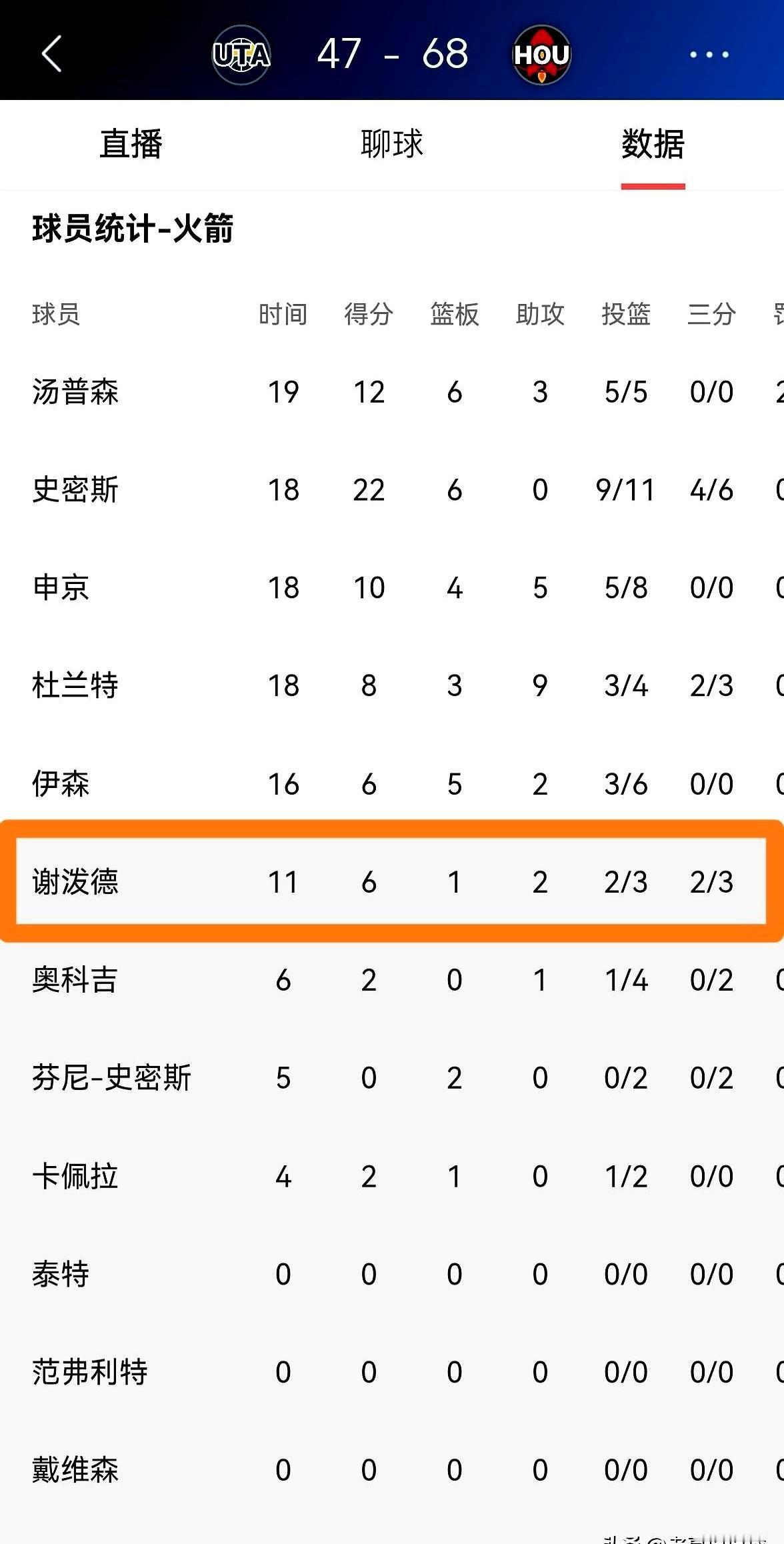Open player 汤普森's details
This screenshot has width=784, height=1544.
(75, 392)
